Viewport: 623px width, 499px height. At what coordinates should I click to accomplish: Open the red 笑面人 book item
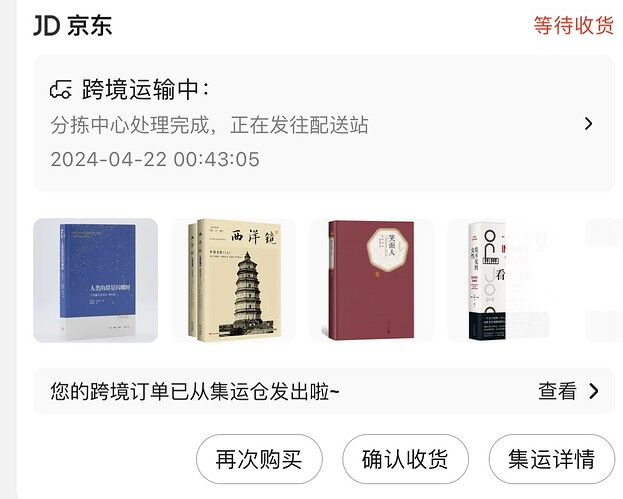coord(371,281)
